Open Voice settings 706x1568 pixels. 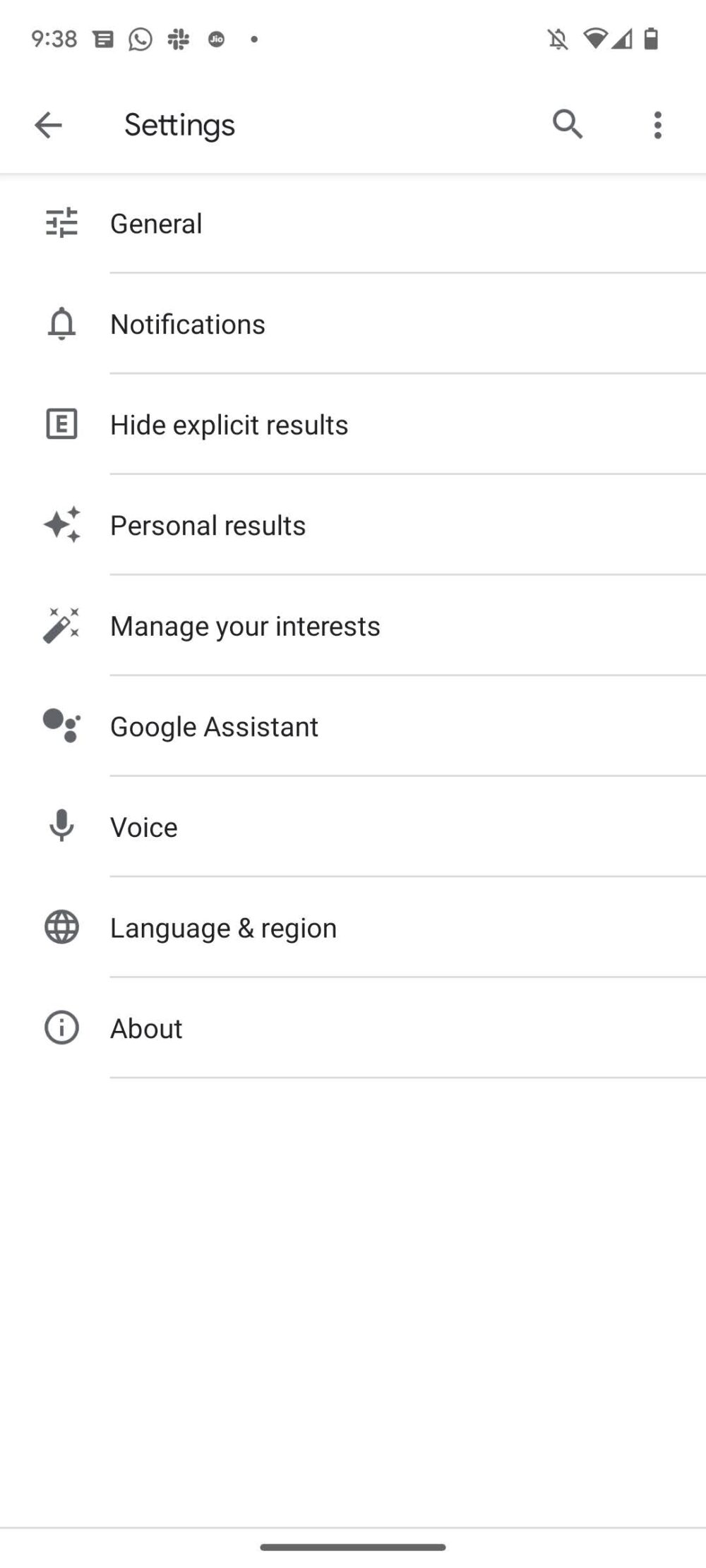click(x=144, y=827)
